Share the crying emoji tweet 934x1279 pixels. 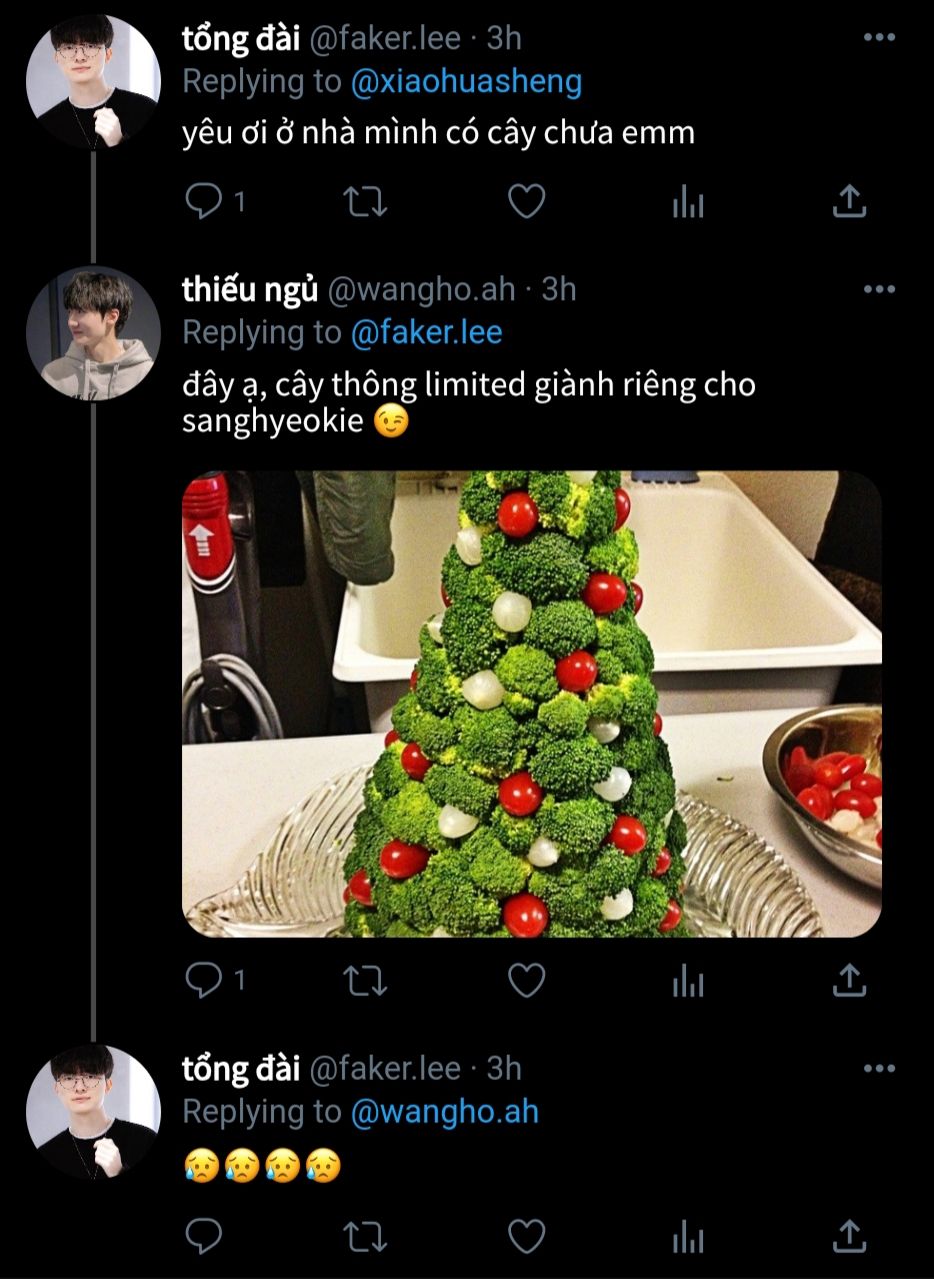849,1236
